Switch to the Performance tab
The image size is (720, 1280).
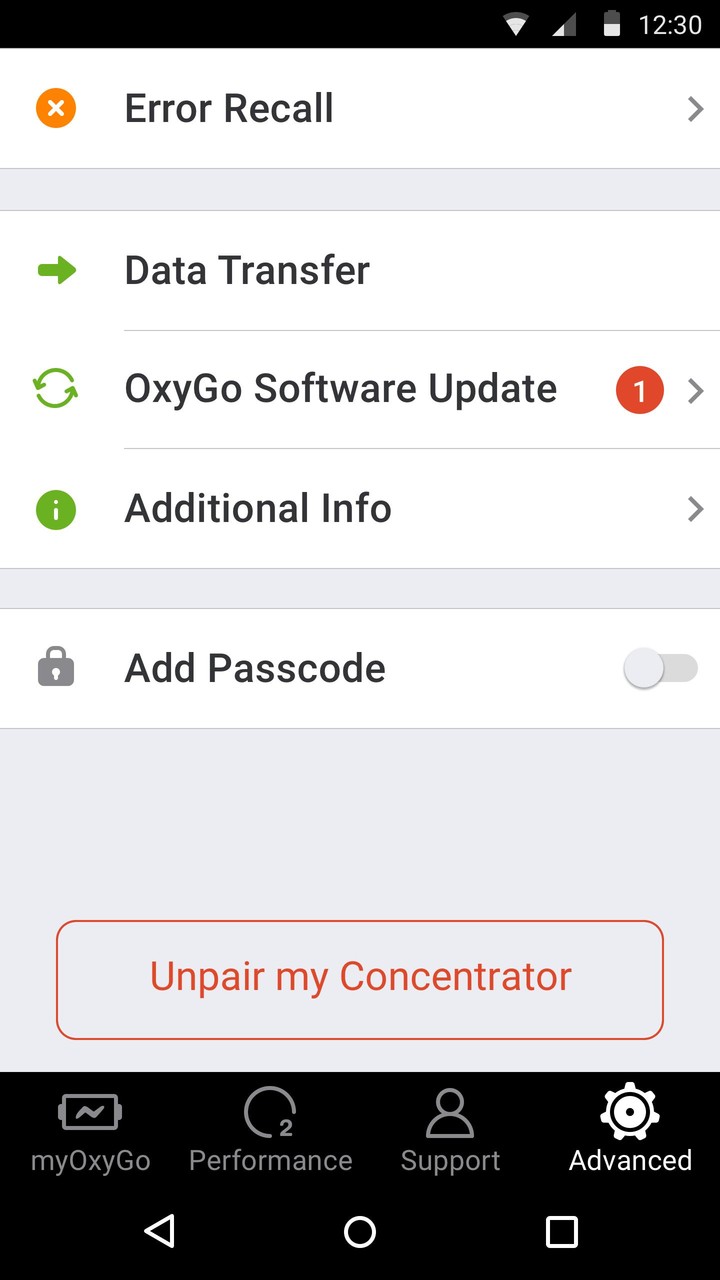click(x=270, y=1128)
